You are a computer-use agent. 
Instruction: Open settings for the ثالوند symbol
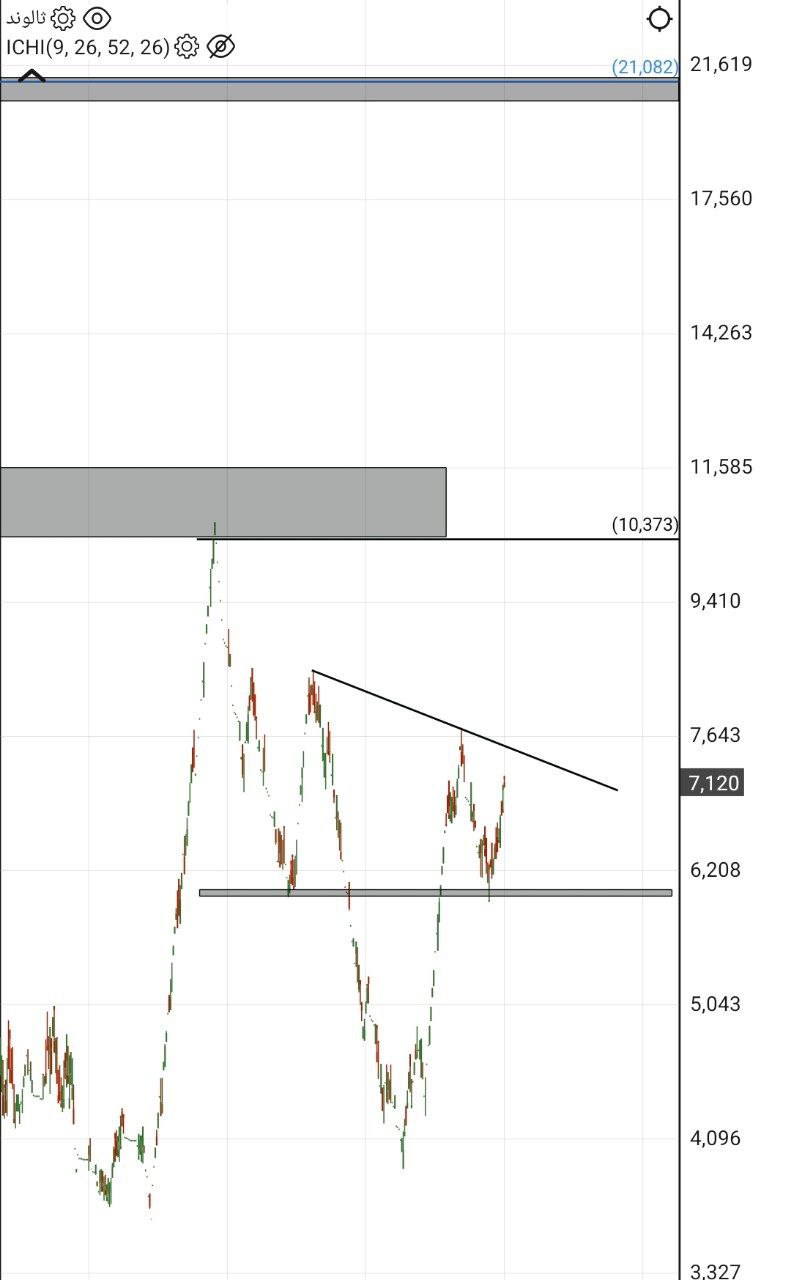tap(63, 18)
